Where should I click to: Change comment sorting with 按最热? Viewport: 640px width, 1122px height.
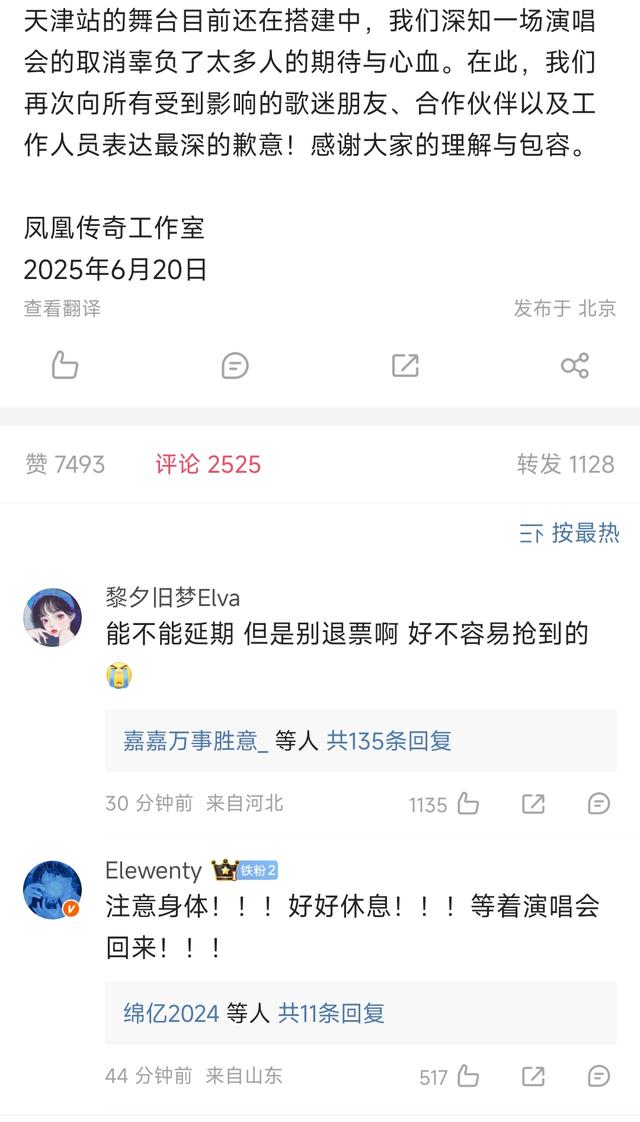point(570,533)
